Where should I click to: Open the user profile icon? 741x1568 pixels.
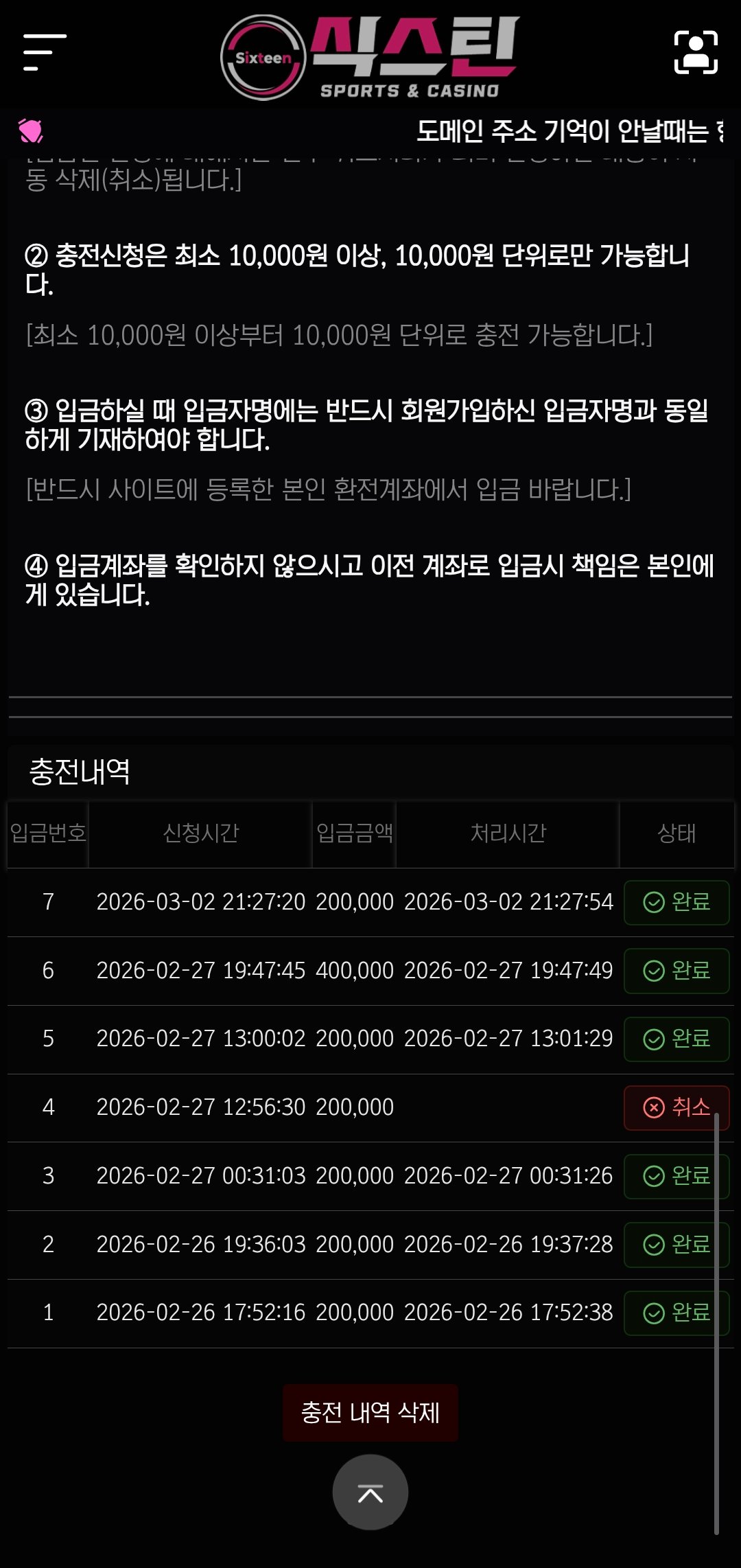click(696, 52)
